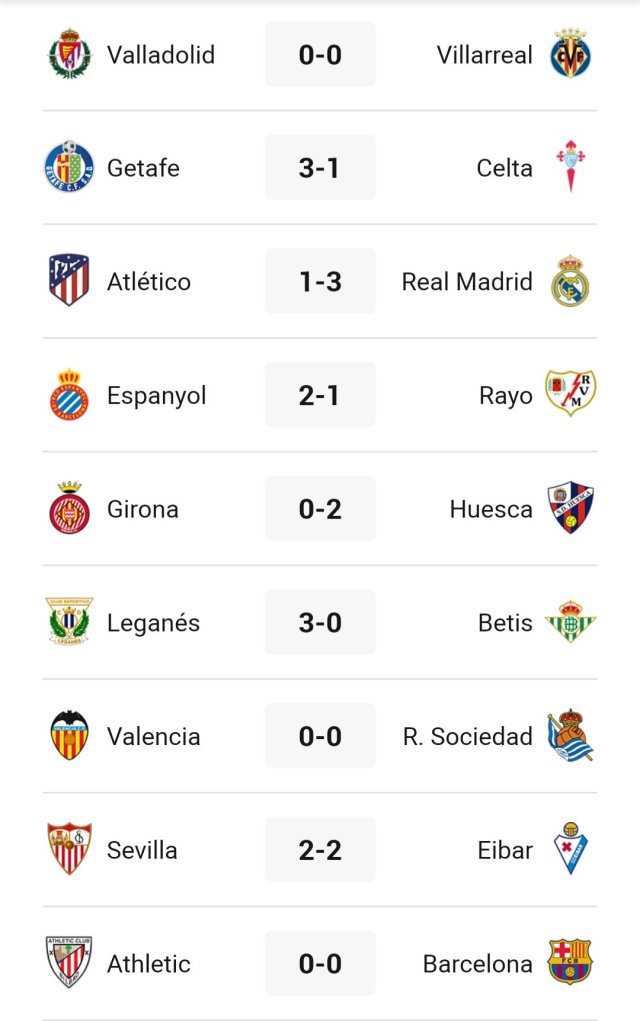Select the Athletic vs Barcelona match
Image resolution: width=640 pixels, height=1021 pixels.
[x=320, y=964]
